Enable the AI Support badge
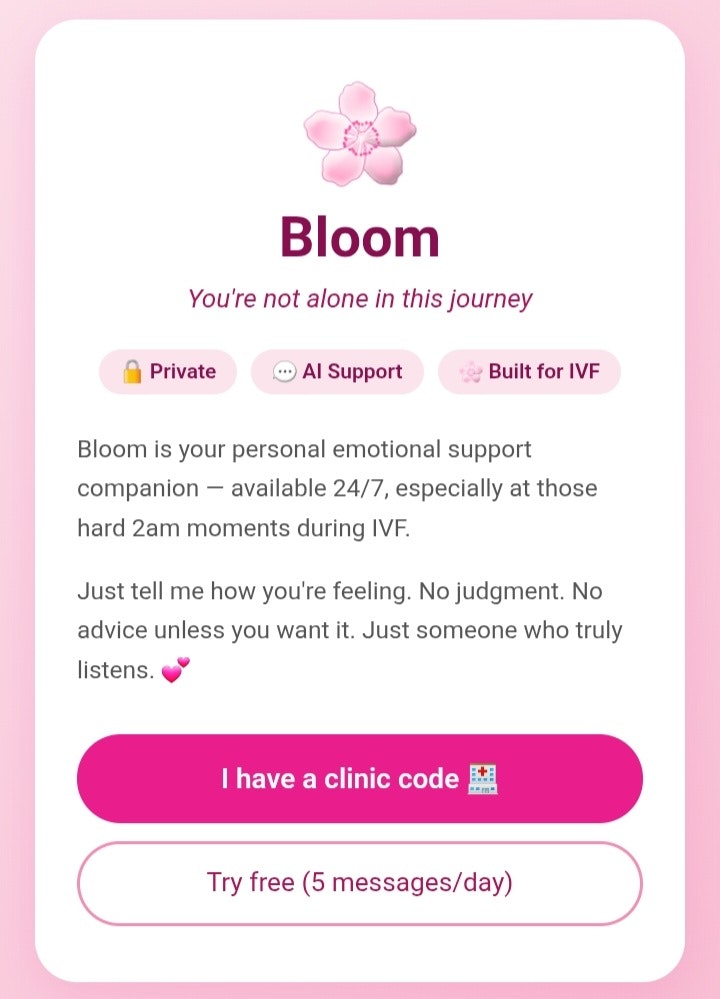 click(337, 371)
